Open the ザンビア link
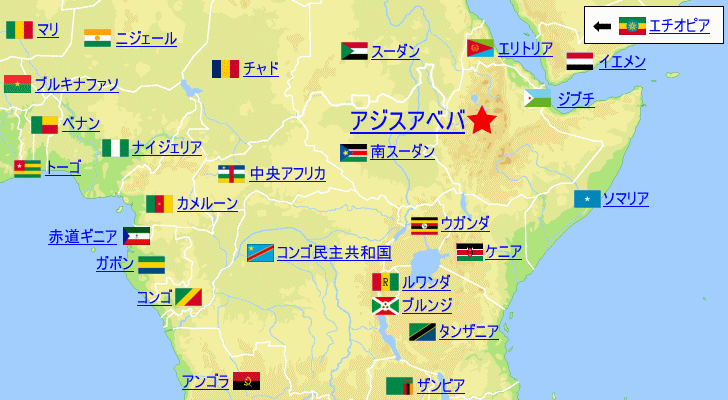The width and height of the screenshot is (728, 400). (440, 385)
